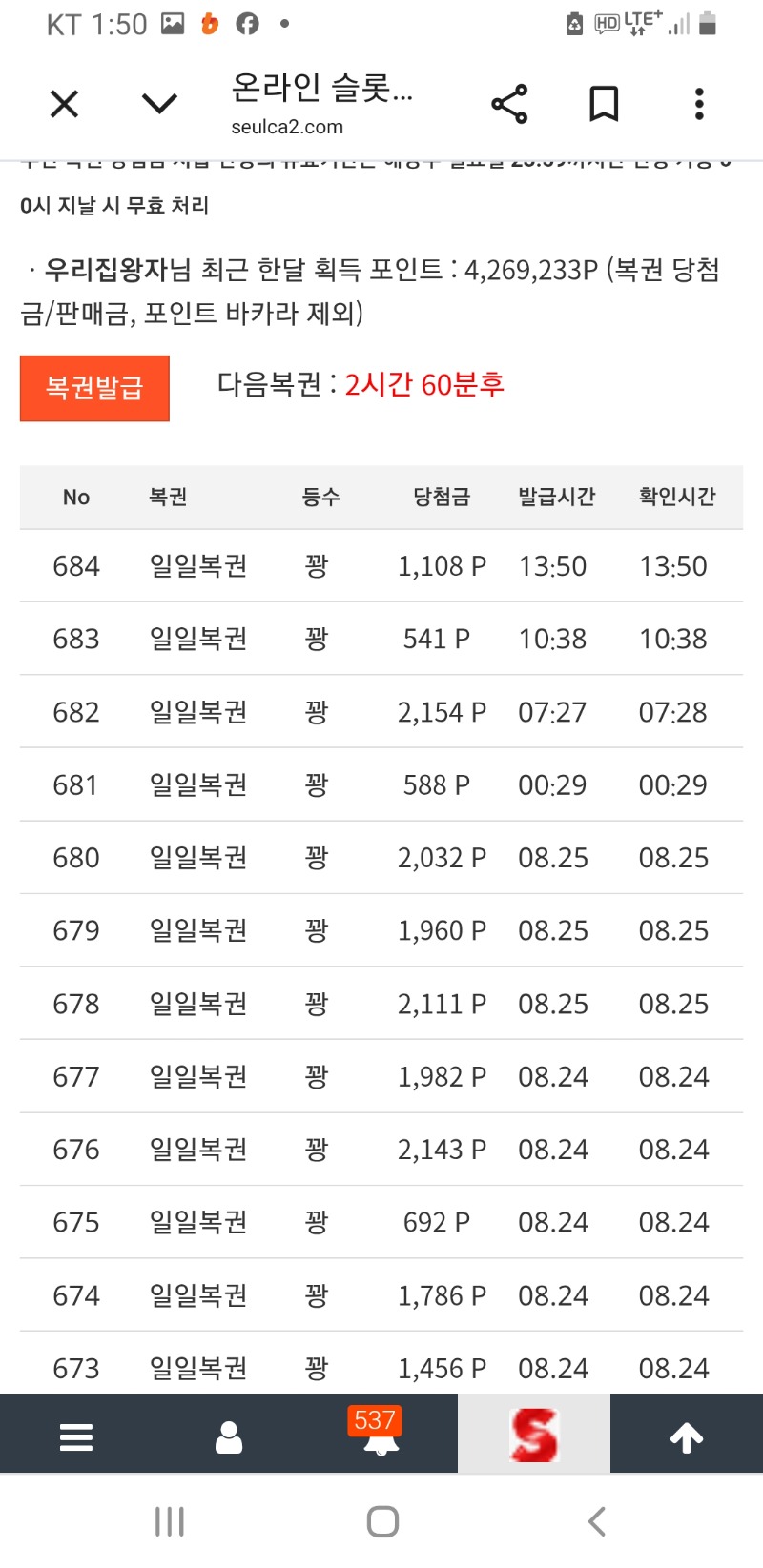Jump to top with the up arrow
The image size is (763, 1568).
pyautogui.click(x=687, y=1437)
